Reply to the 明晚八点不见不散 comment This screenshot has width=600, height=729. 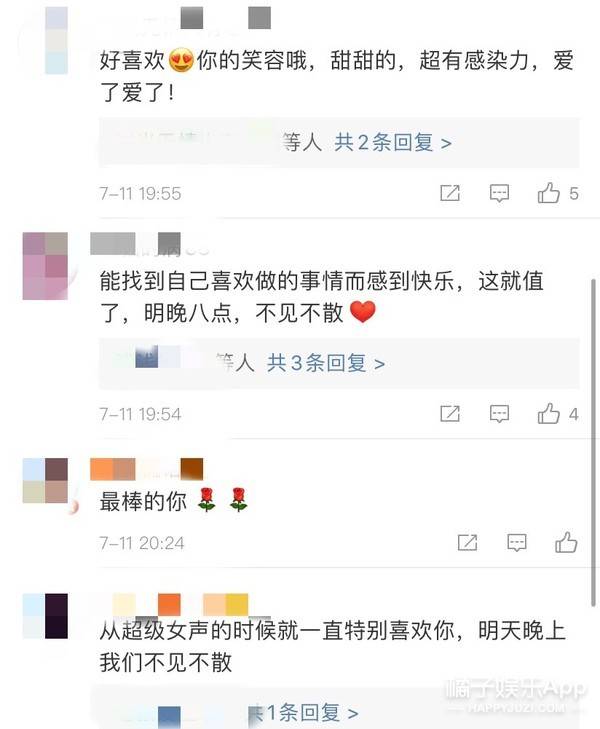click(499, 413)
